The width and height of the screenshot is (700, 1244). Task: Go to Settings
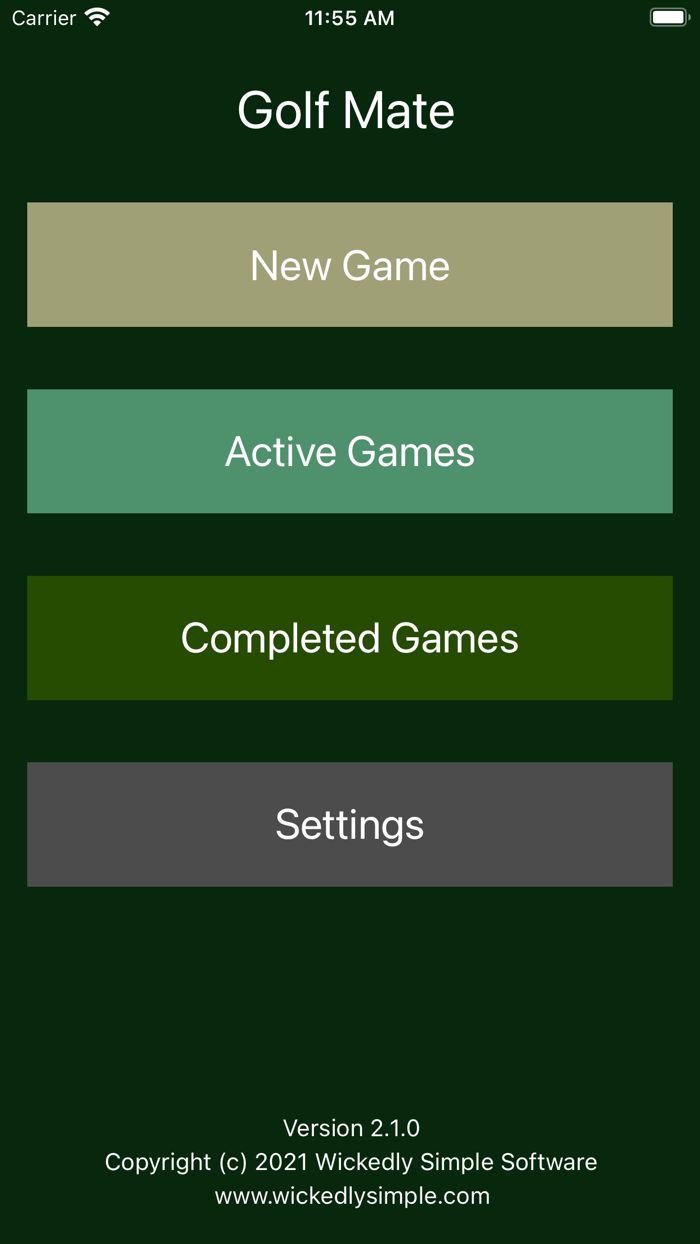click(350, 825)
